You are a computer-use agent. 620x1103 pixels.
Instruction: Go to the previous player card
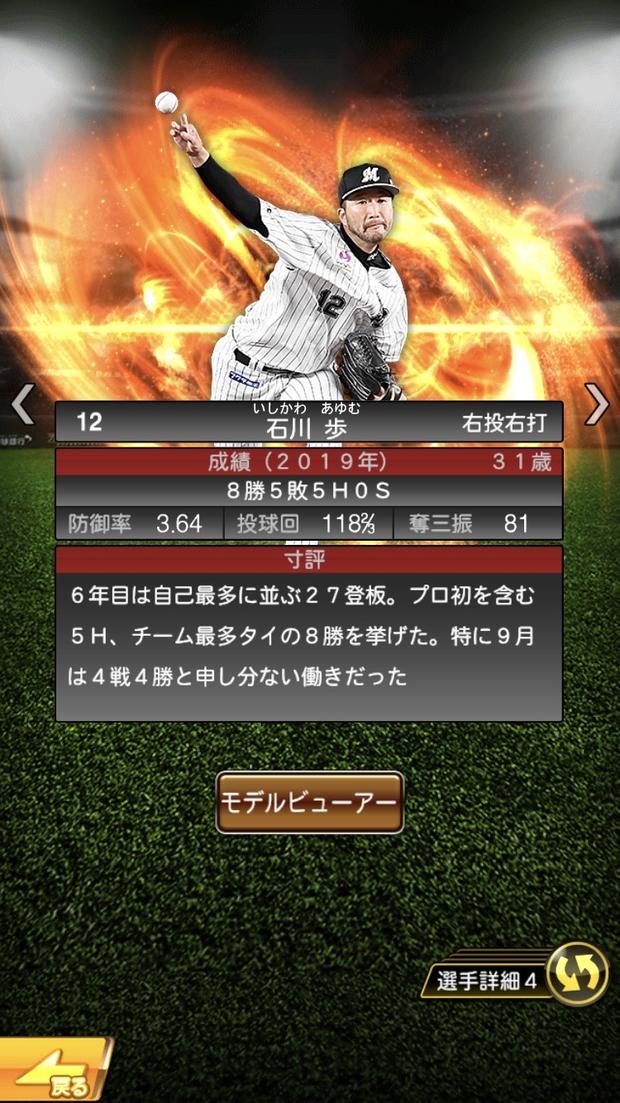pyautogui.click(x=22, y=404)
